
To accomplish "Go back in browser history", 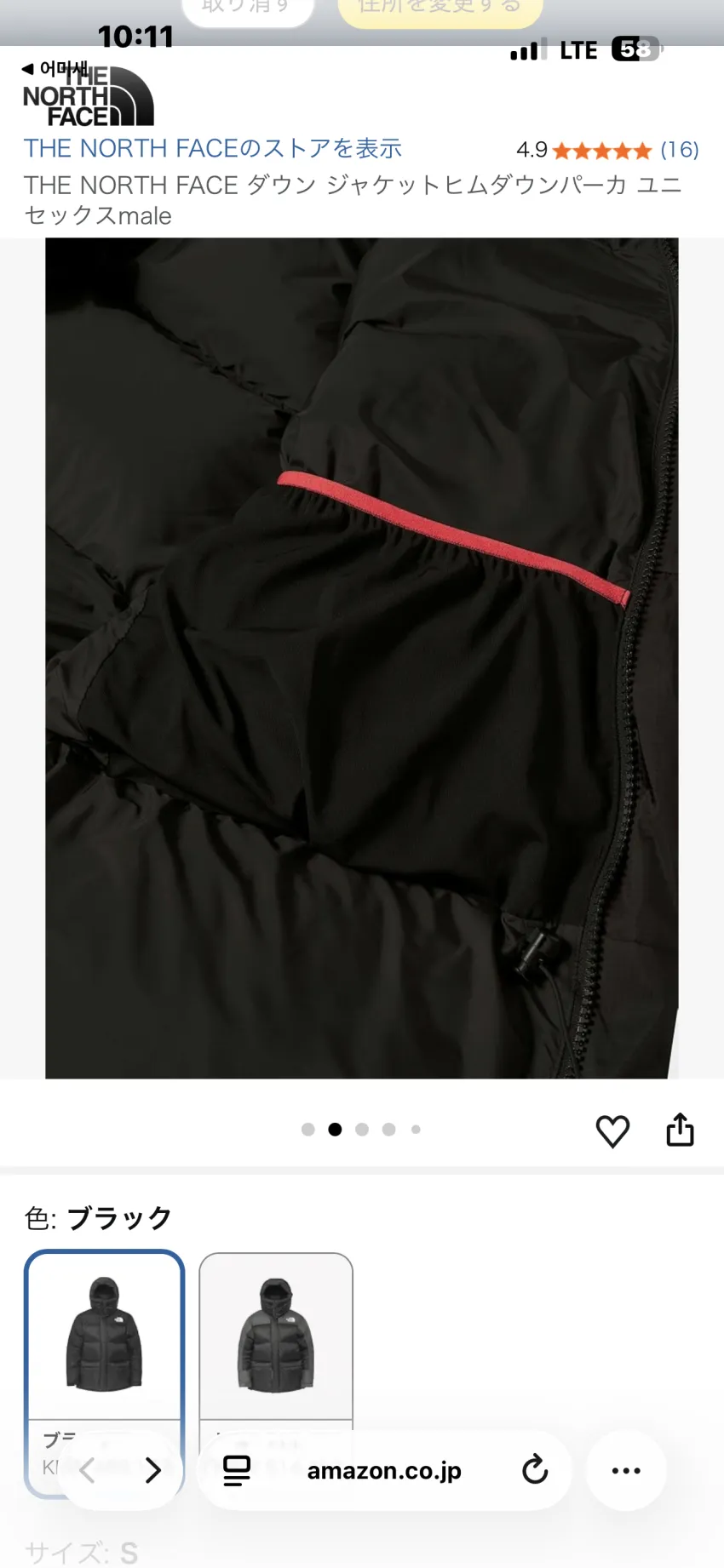I will (87, 1470).
